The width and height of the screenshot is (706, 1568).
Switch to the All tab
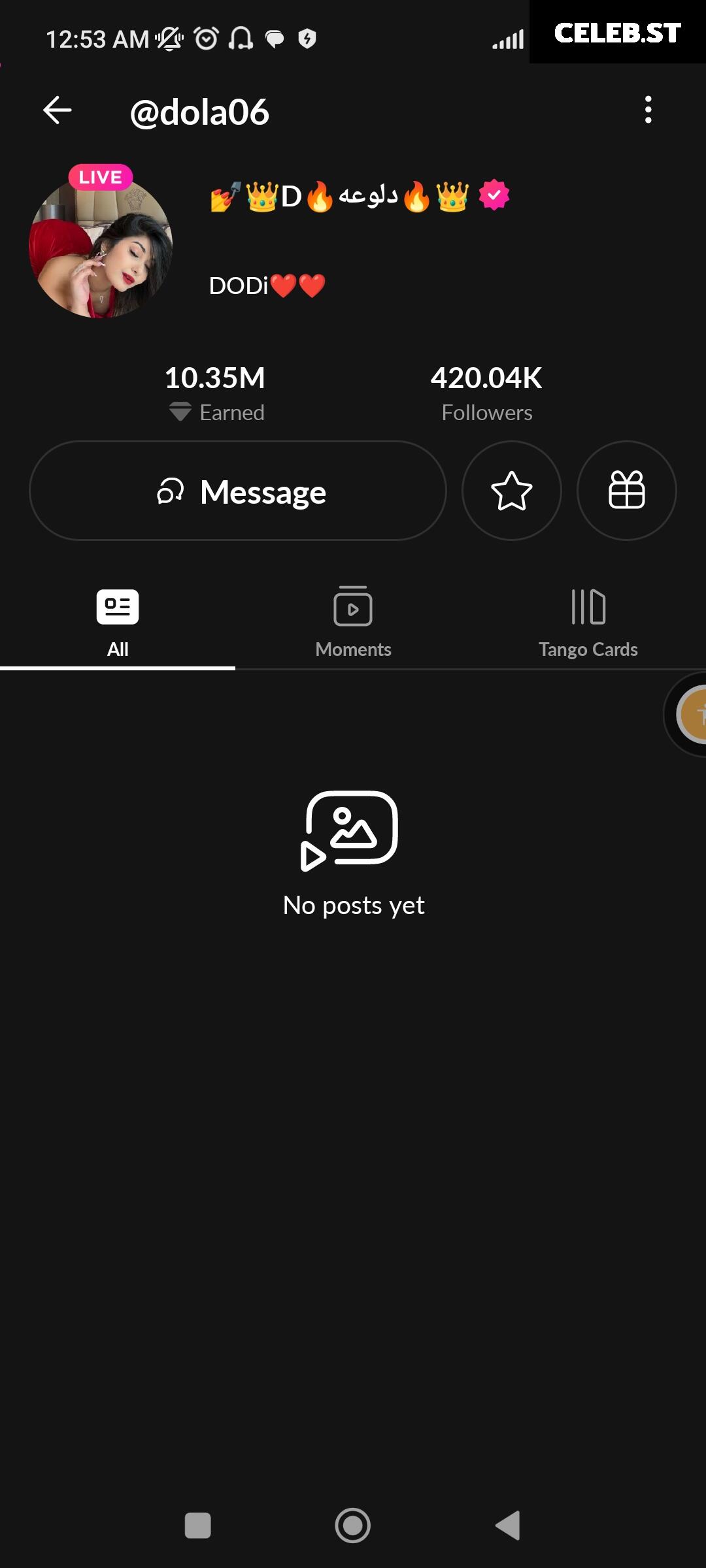tap(118, 623)
